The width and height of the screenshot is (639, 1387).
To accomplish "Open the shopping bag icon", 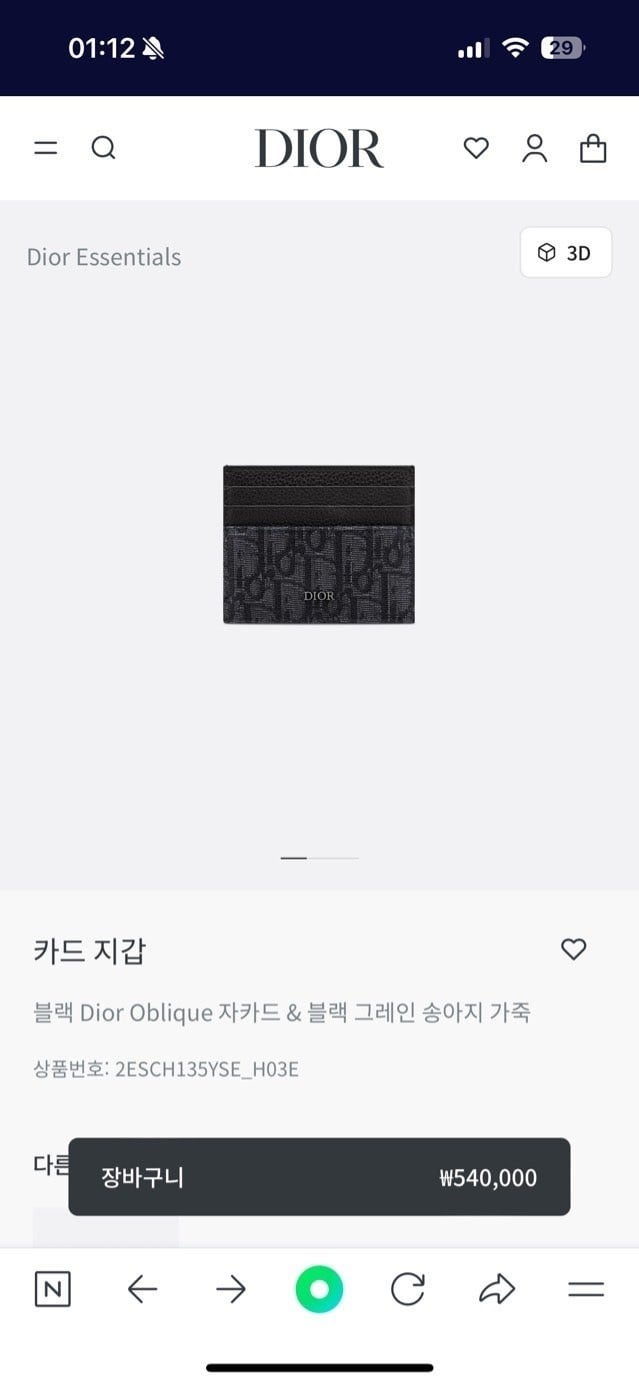I will (593, 149).
